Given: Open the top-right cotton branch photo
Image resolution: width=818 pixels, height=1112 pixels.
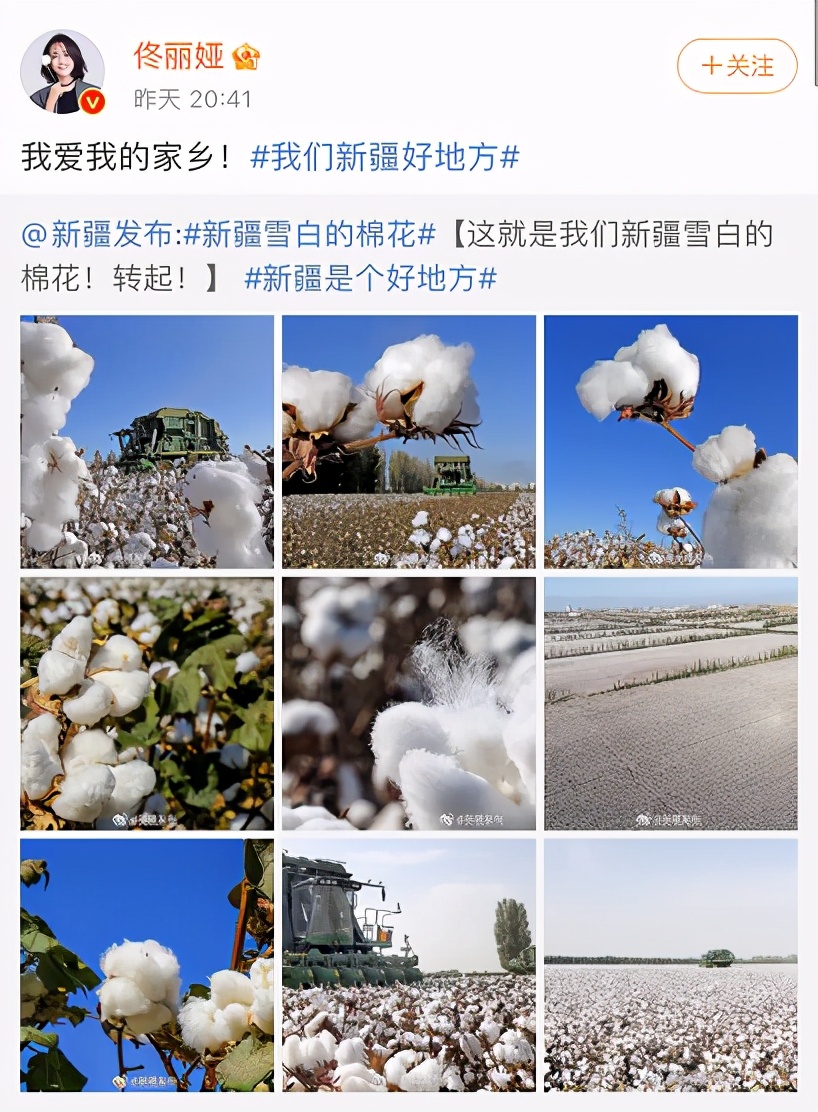Looking at the screenshot, I should [x=672, y=438].
